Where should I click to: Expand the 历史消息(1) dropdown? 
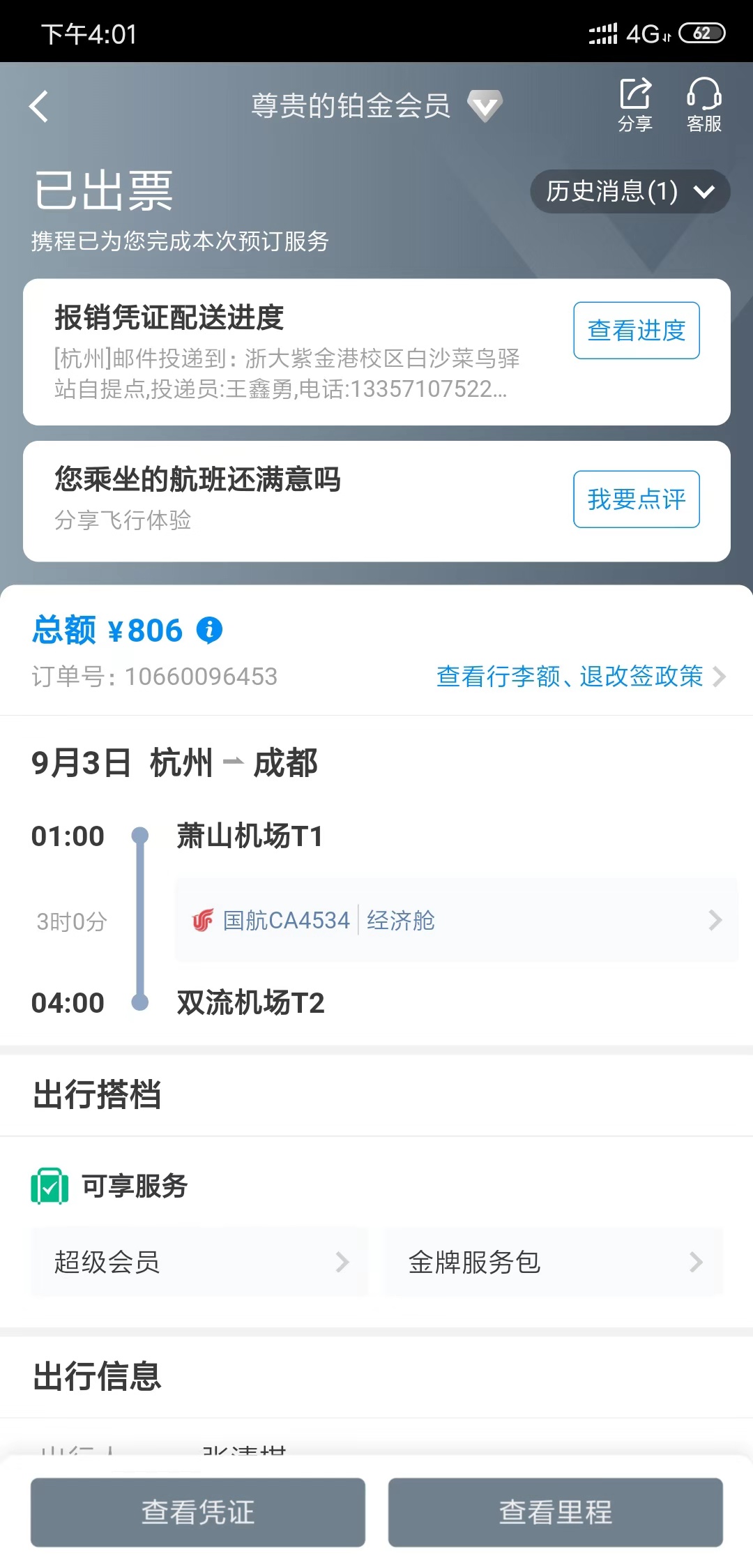click(x=630, y=191)
